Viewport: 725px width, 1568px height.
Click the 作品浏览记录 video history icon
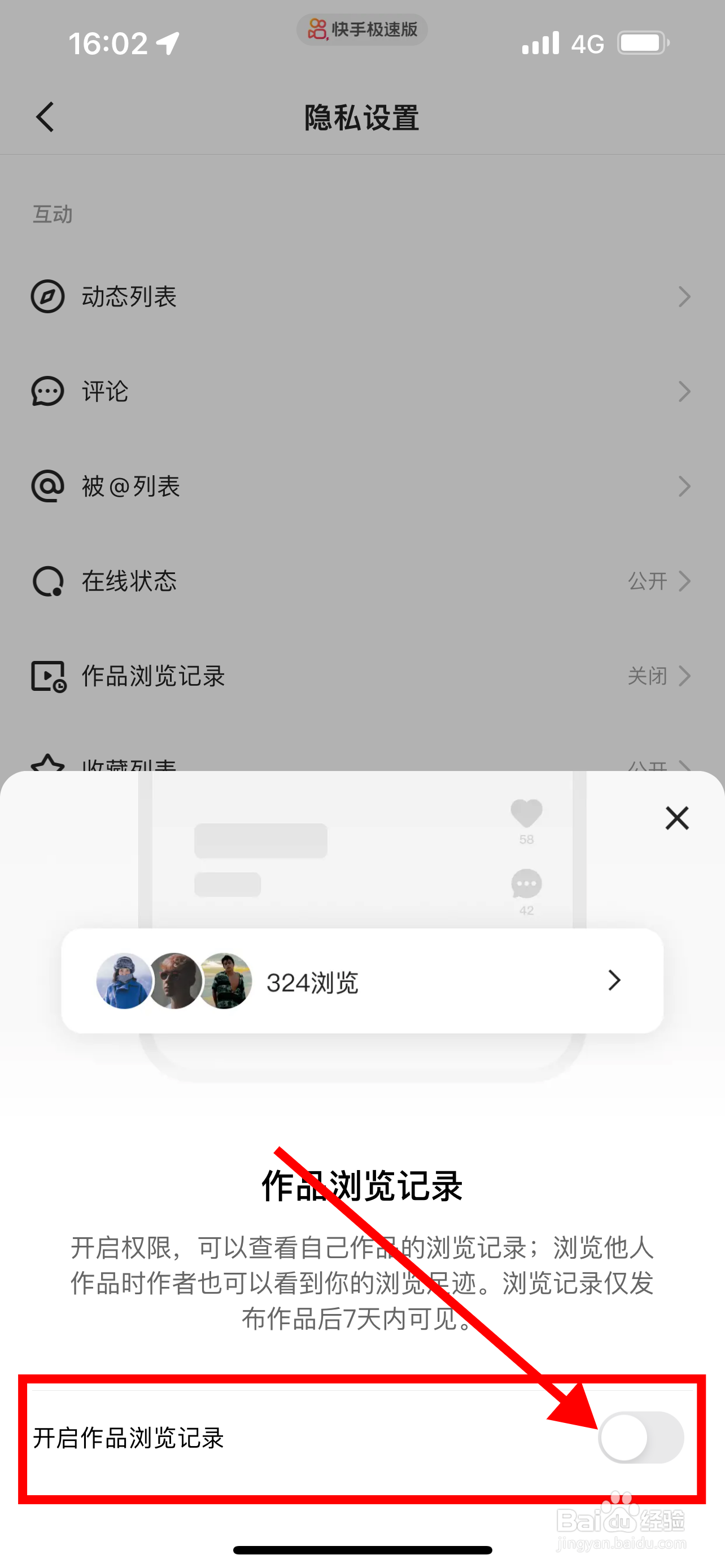47,676
